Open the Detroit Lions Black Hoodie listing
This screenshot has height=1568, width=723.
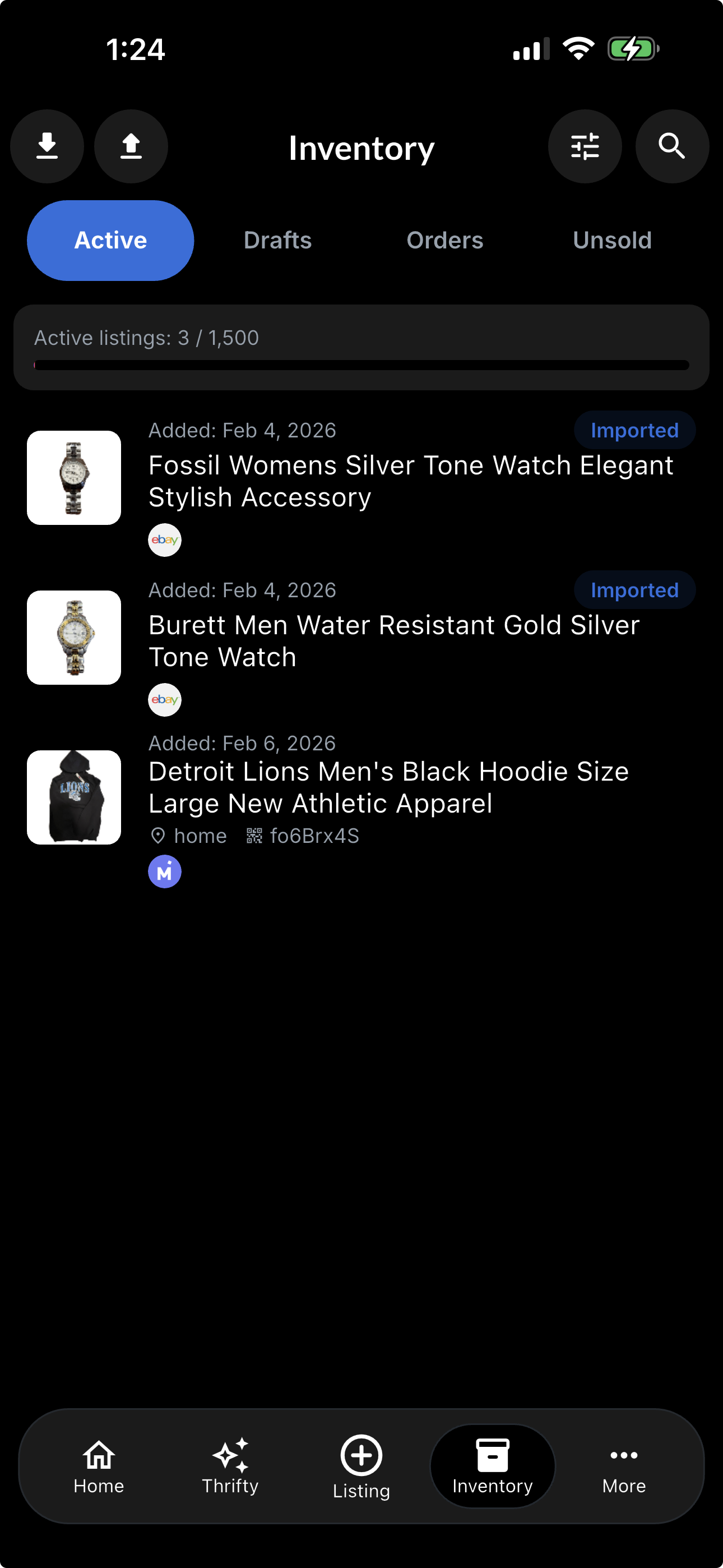[388, 787]
